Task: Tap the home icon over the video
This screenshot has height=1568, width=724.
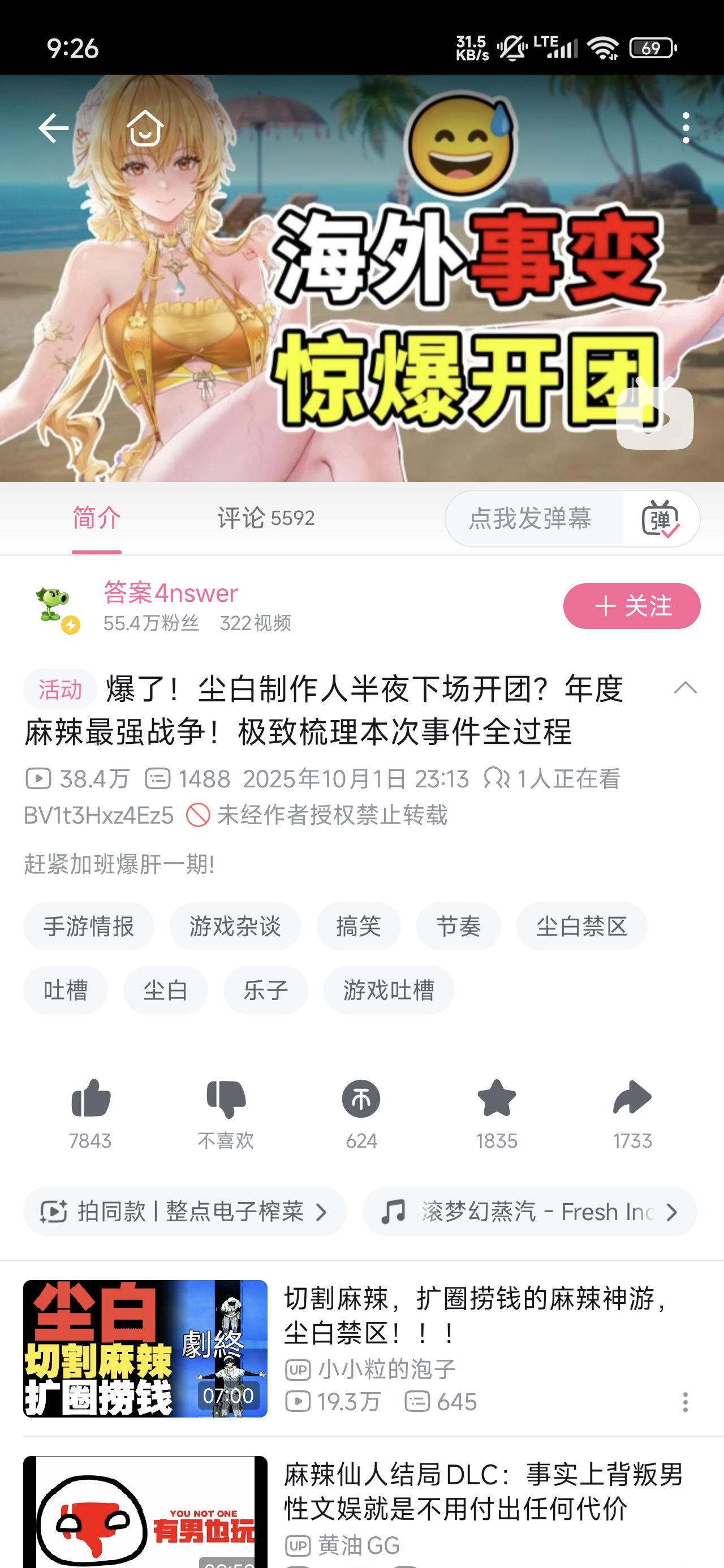Action: point(145,128)
